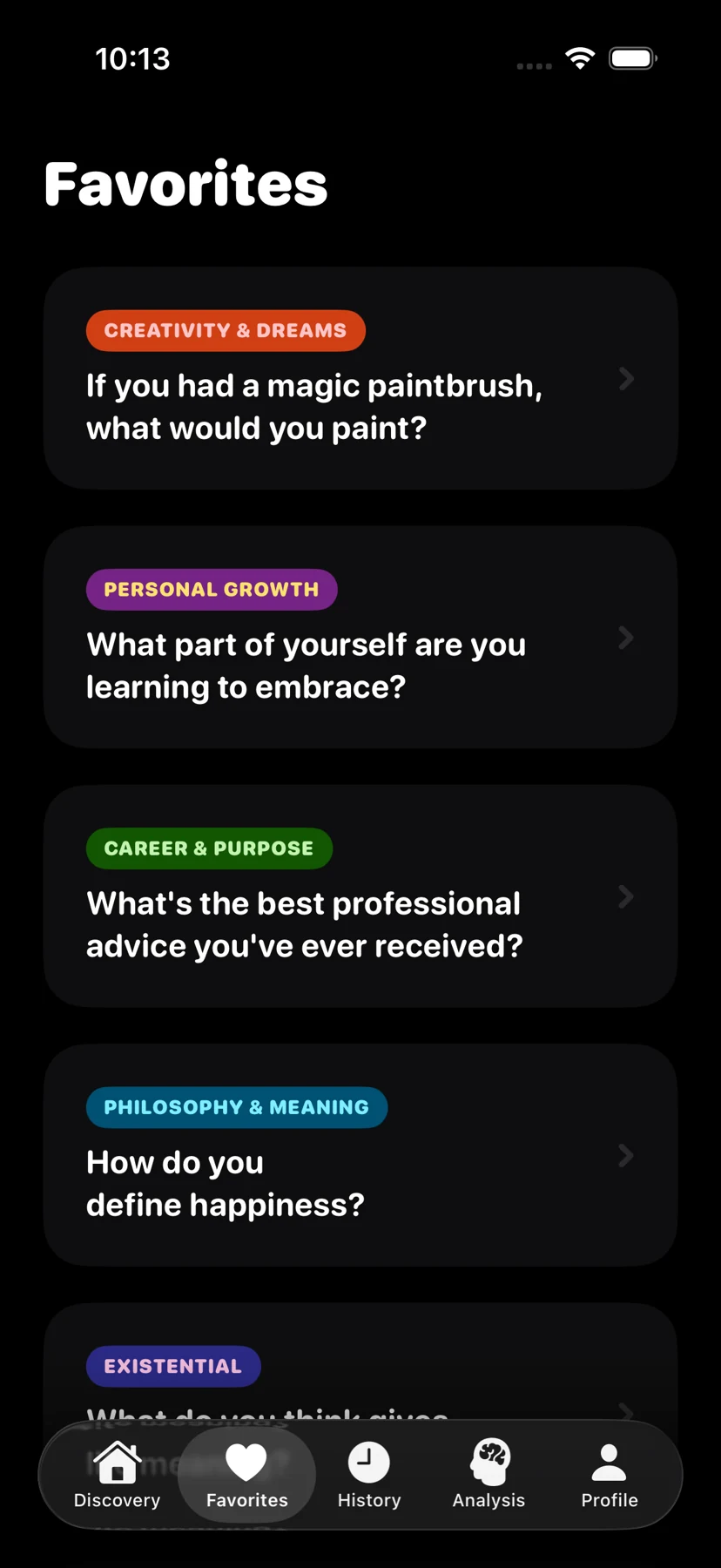Open the 'define happiness' question card
721x1568 pixels.
[x=360, y=1155]
